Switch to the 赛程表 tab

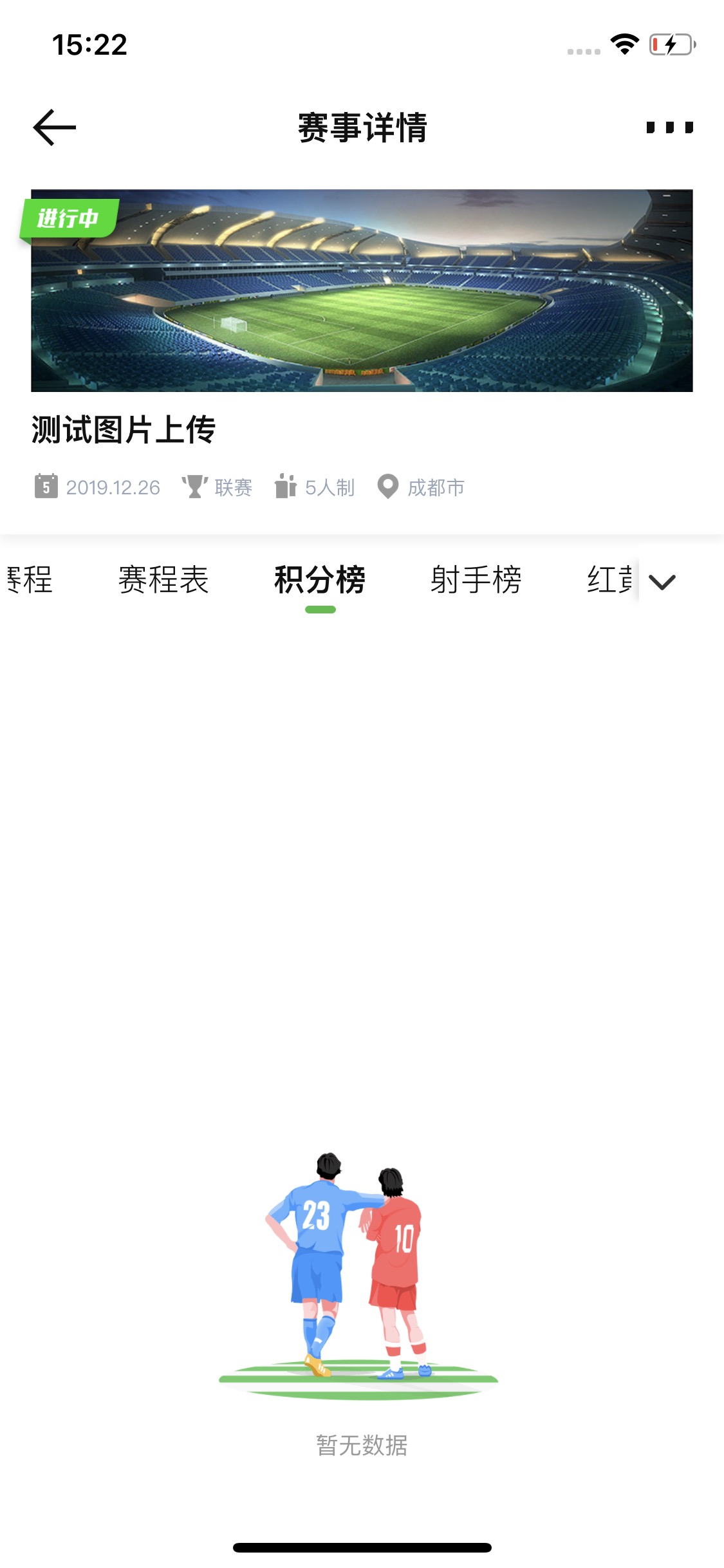[x=163, y=579]
